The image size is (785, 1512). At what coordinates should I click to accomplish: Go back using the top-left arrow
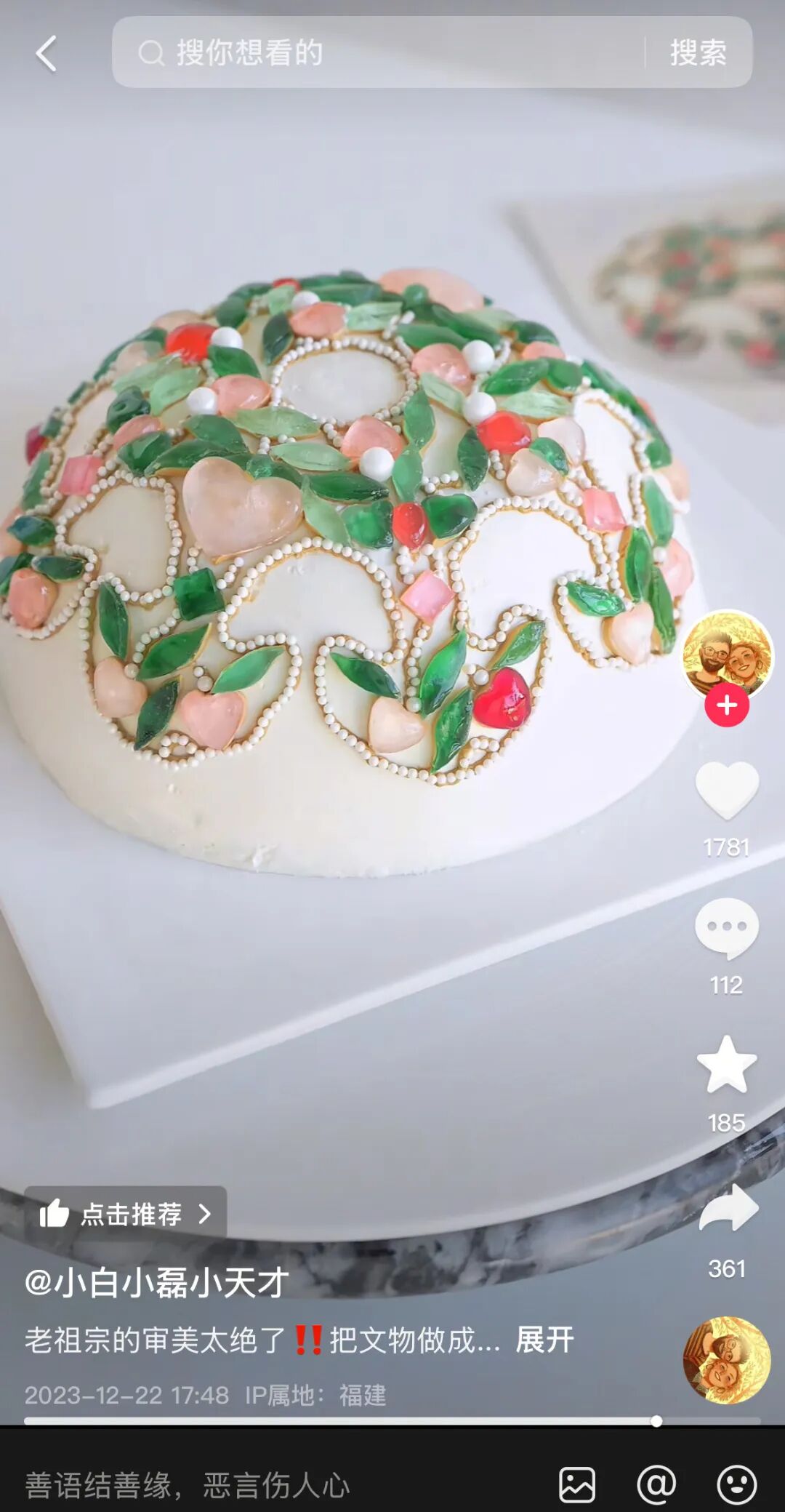tap(47, 54)
